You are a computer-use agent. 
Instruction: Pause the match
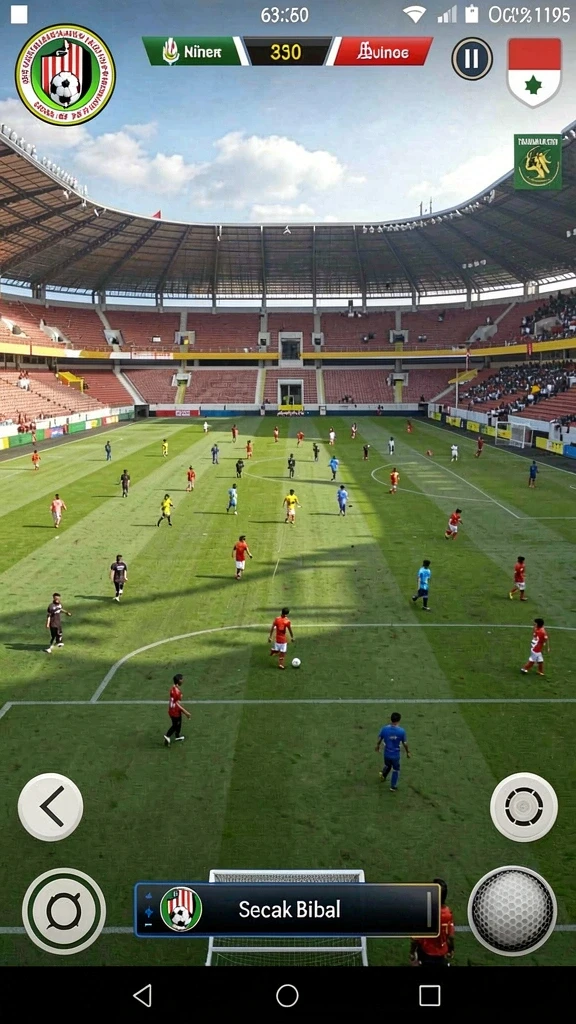click(472, 59)
